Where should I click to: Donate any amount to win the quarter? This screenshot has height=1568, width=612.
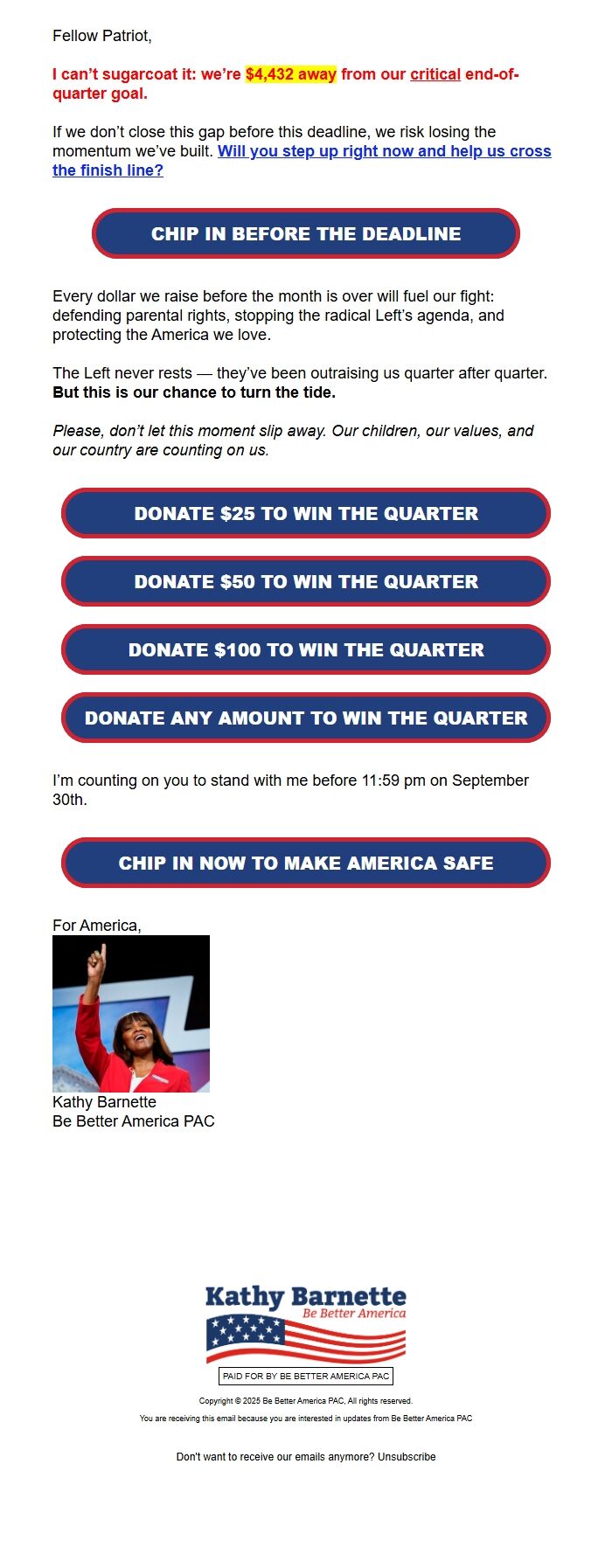[x=306, y=718]
